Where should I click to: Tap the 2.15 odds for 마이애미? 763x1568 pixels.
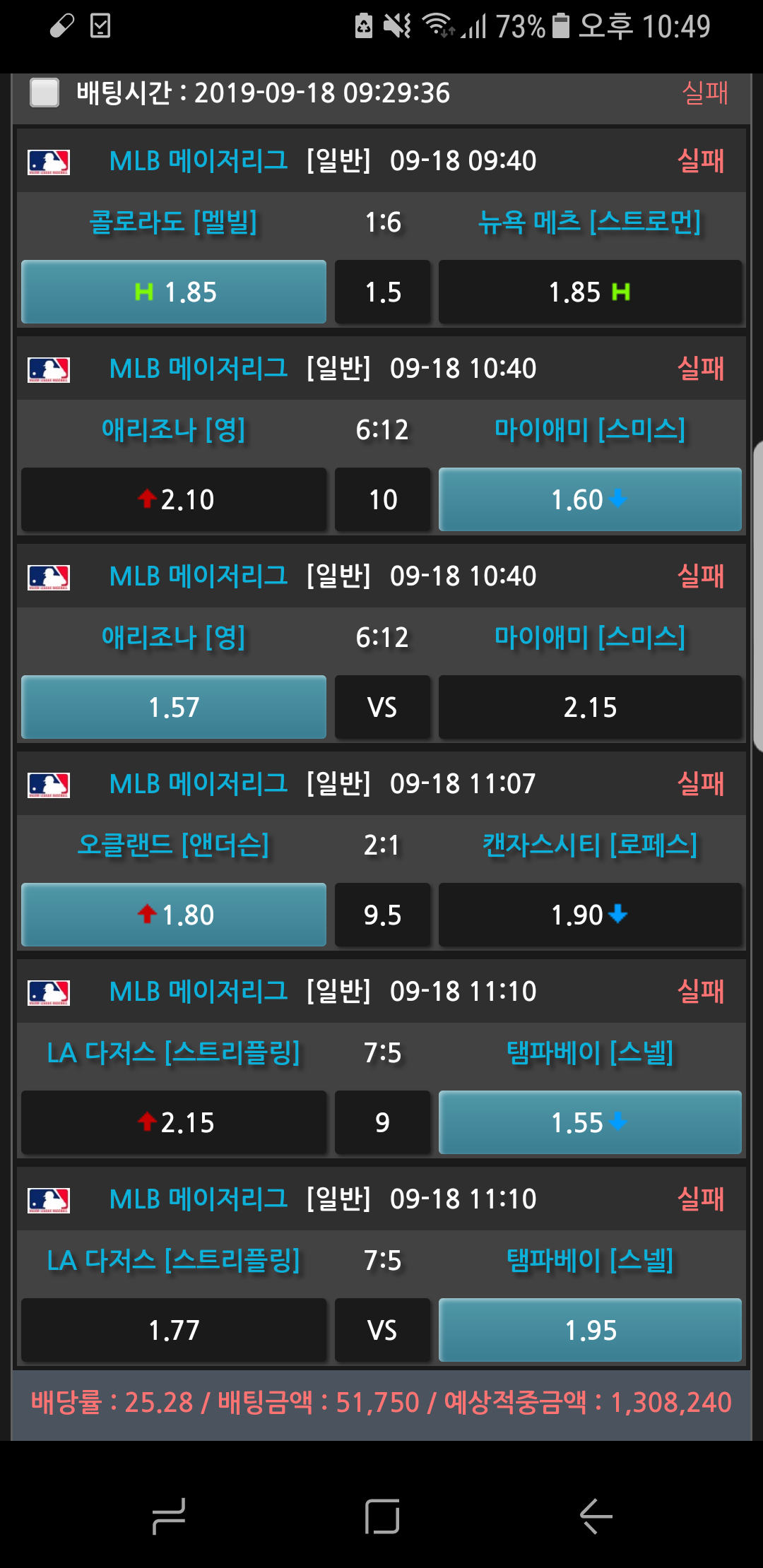[590, 707]
